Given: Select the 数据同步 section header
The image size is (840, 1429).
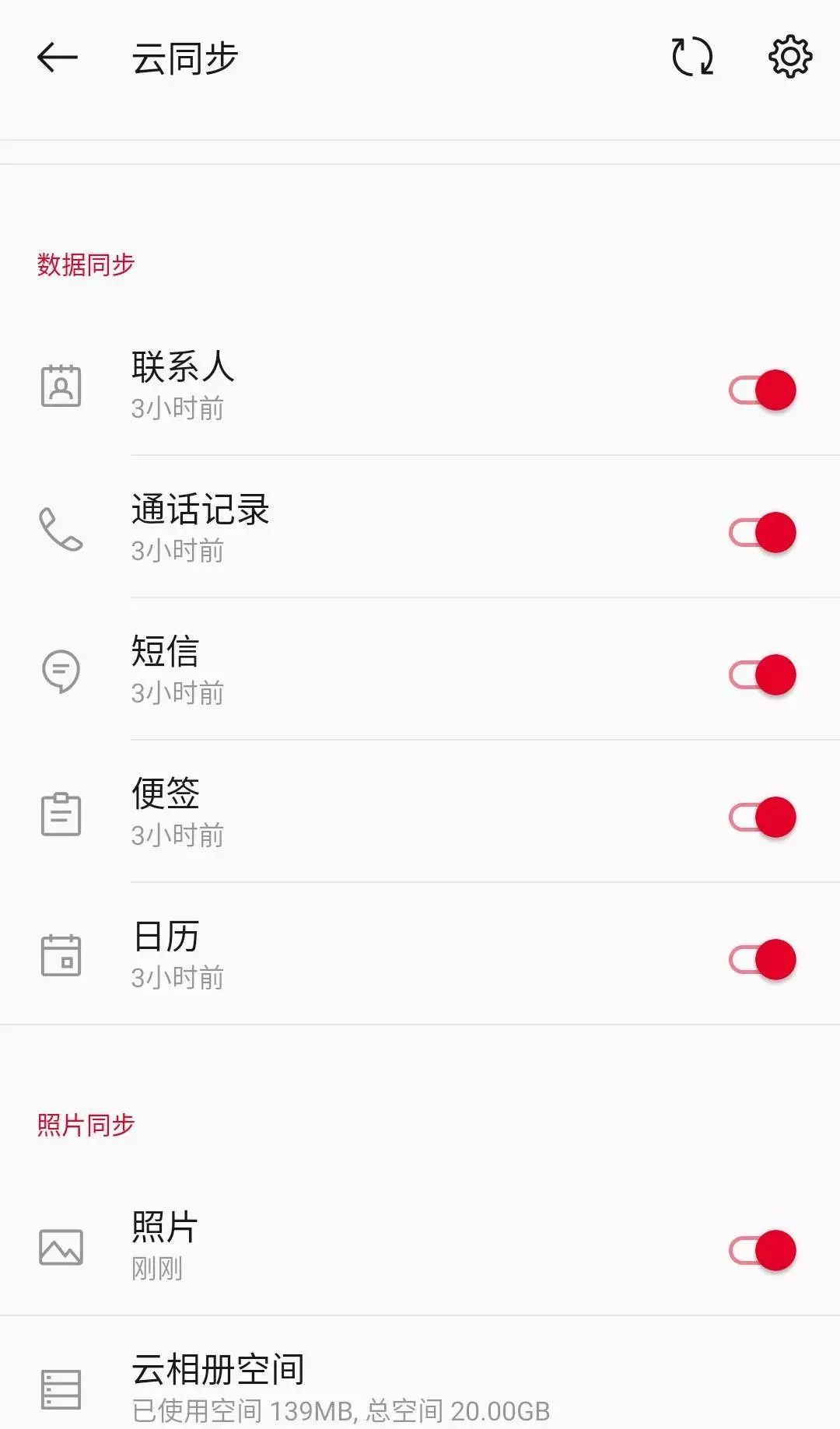Looking at the screenshot, I should coord(86,264).
